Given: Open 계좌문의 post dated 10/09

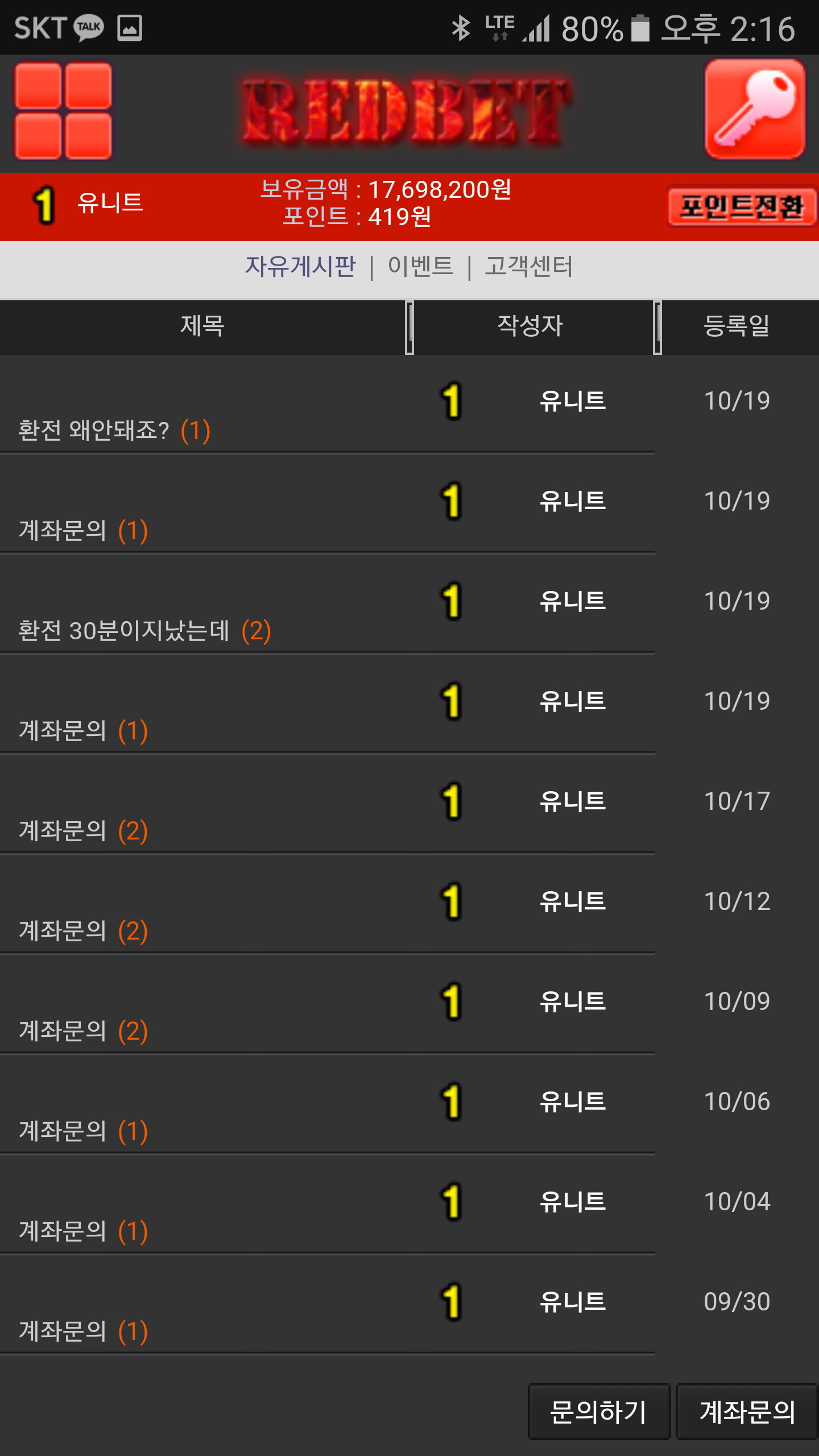Looking at the screenshot, I should (x=63, y=1031).
